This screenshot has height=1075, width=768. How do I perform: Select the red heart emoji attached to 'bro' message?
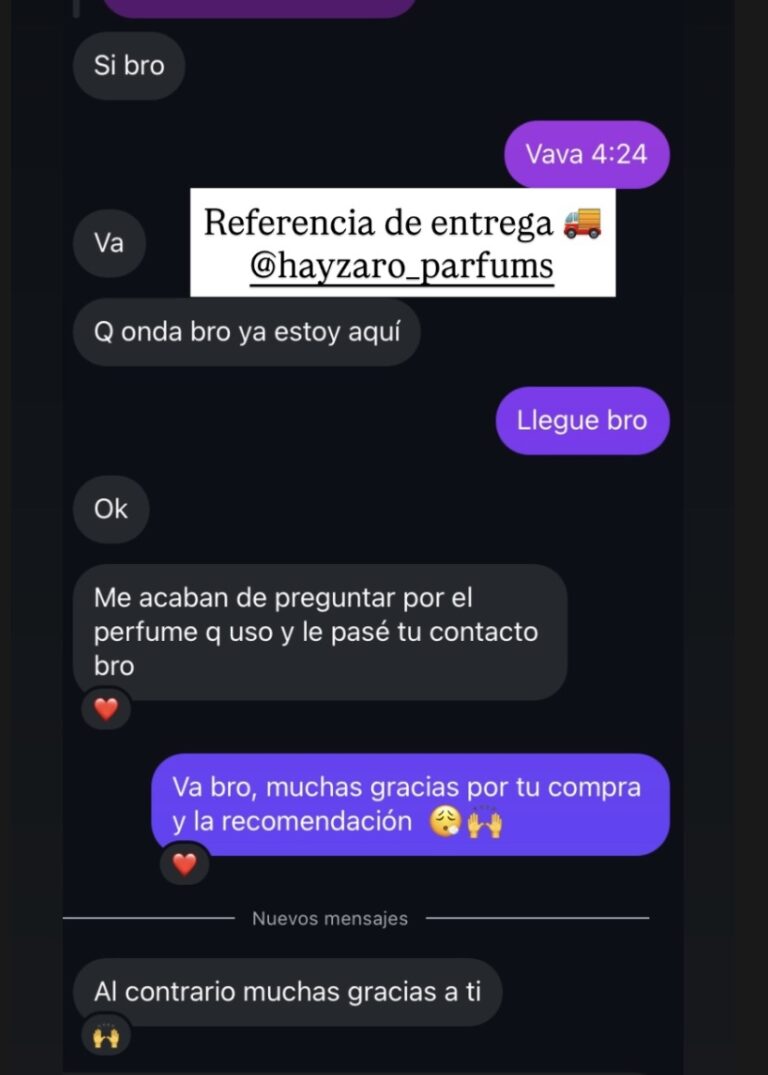tap(106, 708)
